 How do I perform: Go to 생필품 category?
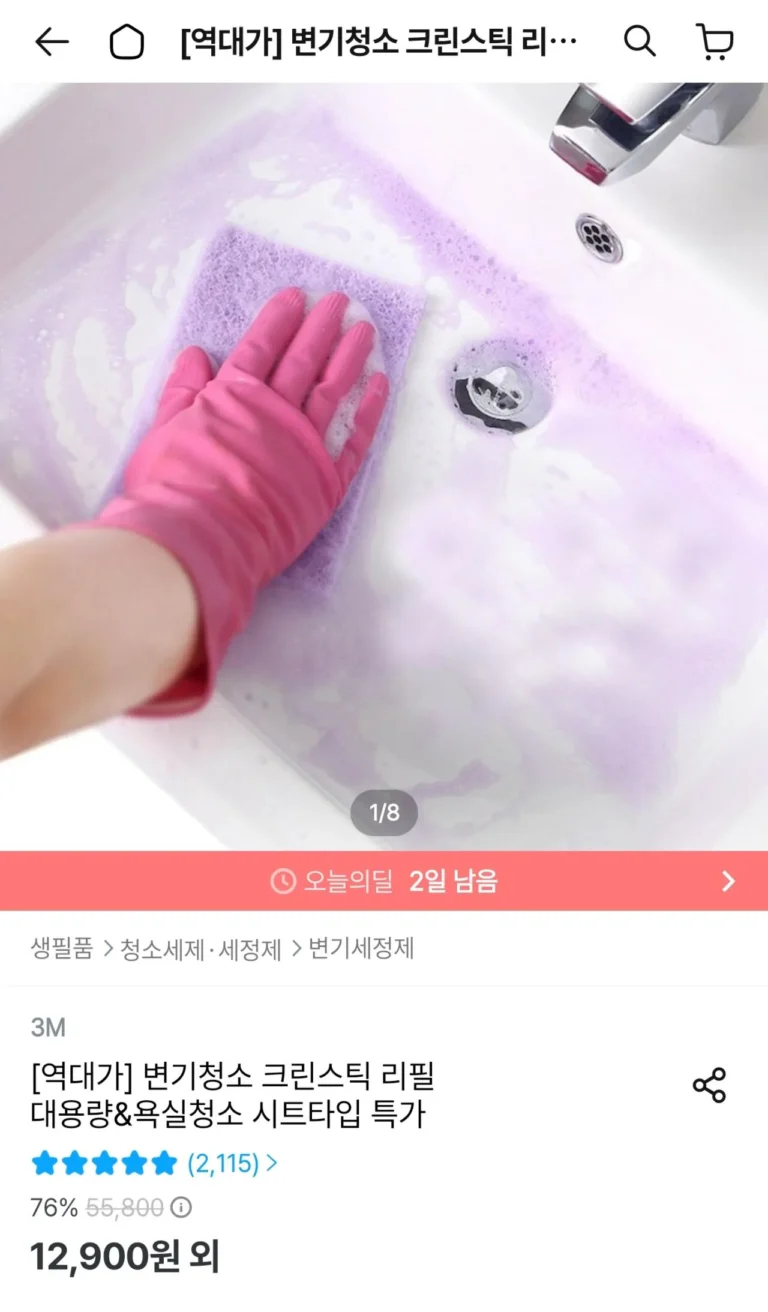tap(61, 948)
